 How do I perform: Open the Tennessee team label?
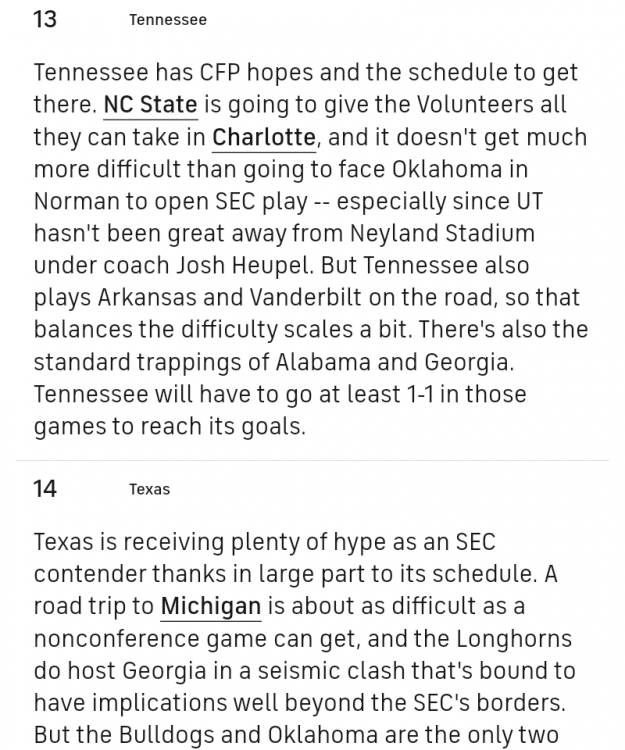(168, 20)
